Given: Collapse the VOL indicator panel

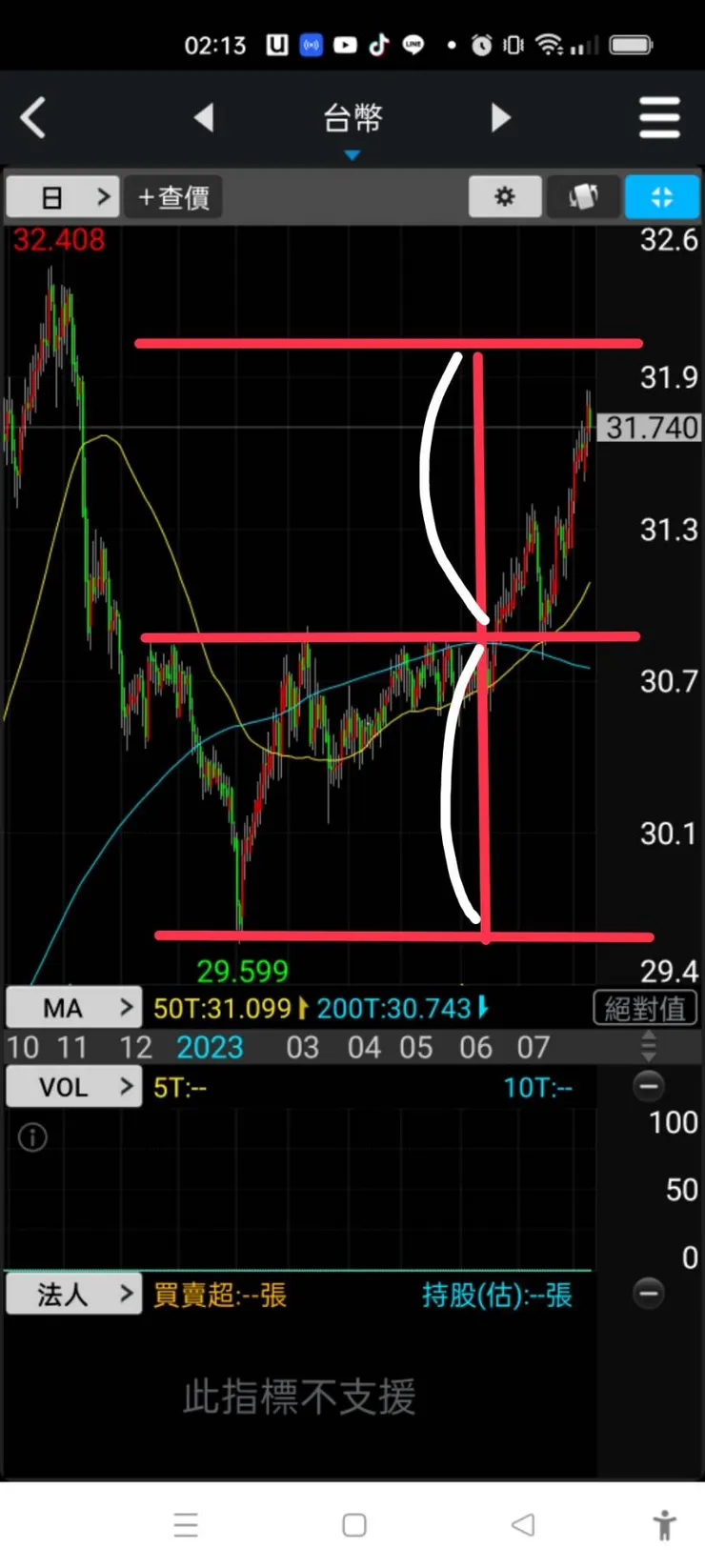Looking at the screenshot, I should tap(649, 1086).
